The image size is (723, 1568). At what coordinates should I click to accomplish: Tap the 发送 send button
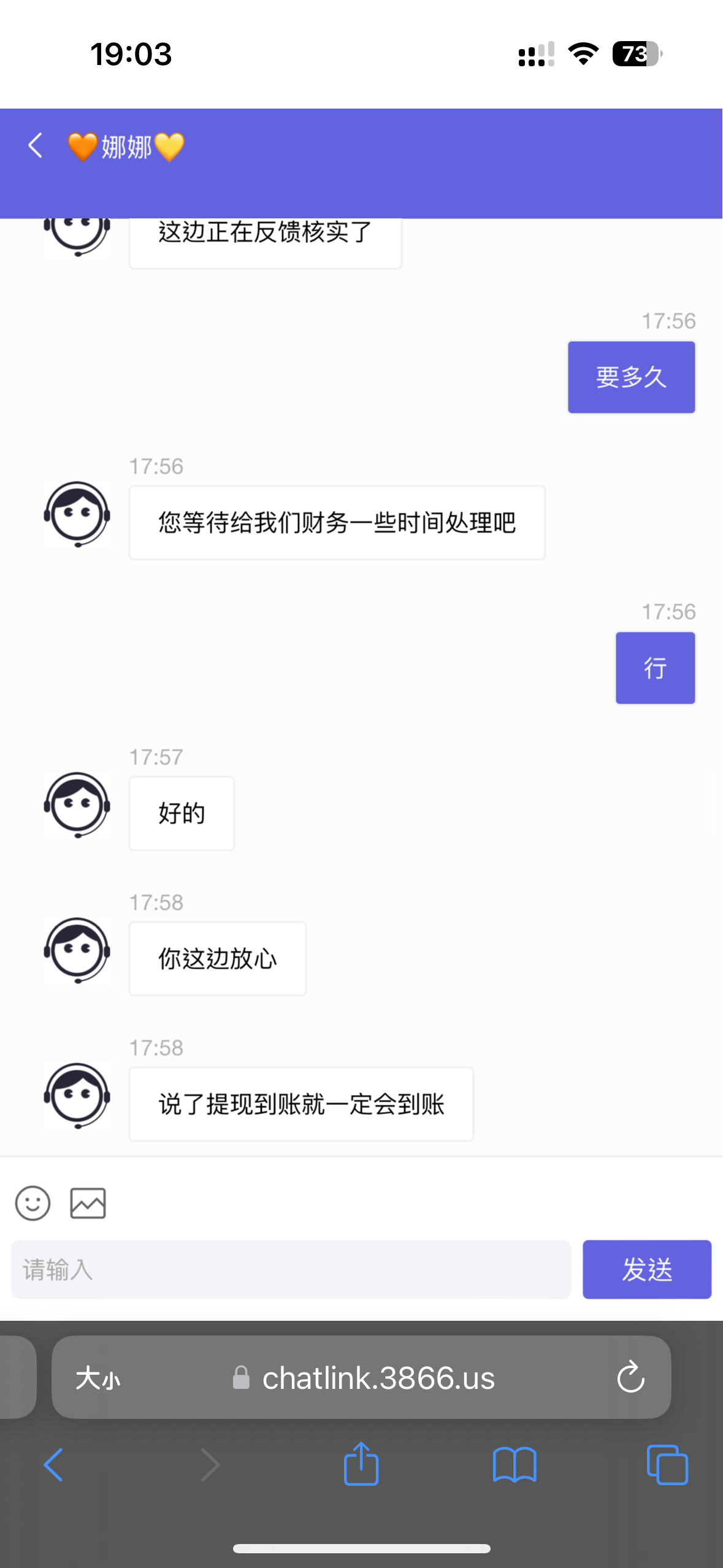click(x=646, y=1269)
